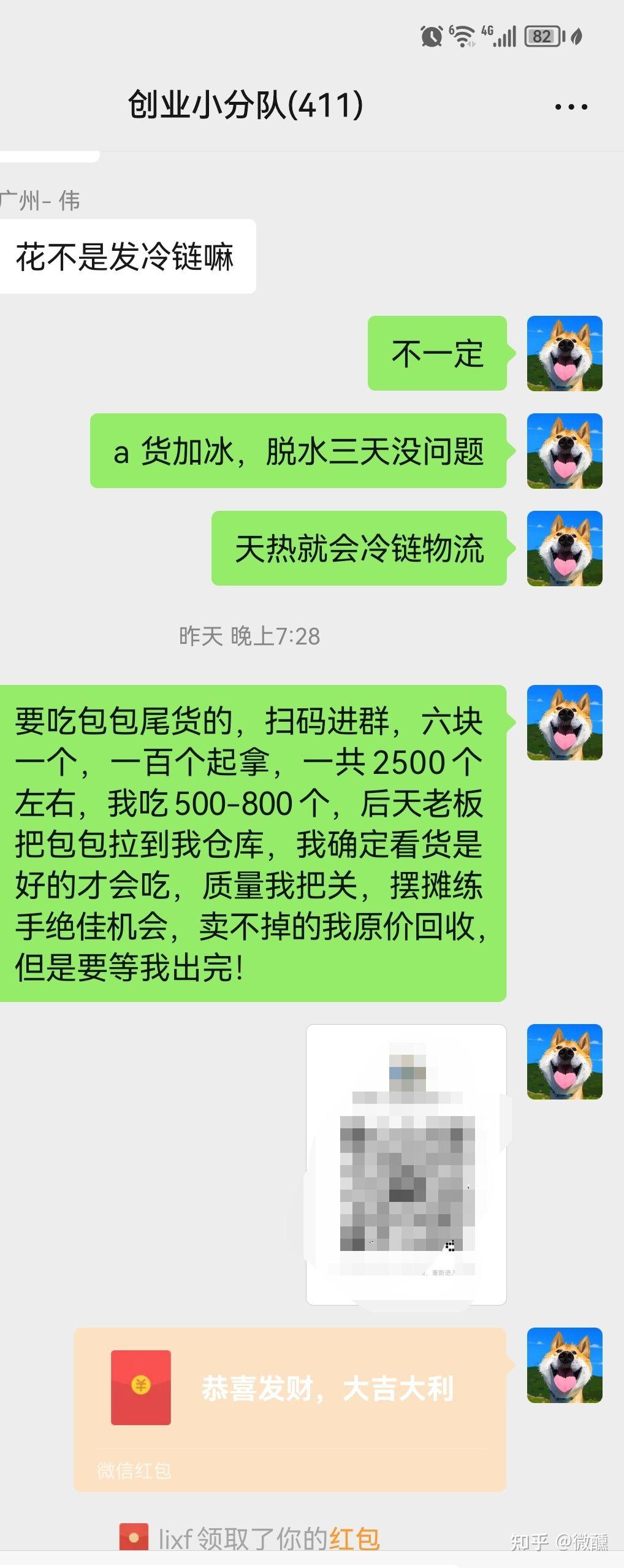Tap the 红包 link in lixf notice
Image resolution: width=624 pixels, height=1568 pixels.
point(354,1538)
